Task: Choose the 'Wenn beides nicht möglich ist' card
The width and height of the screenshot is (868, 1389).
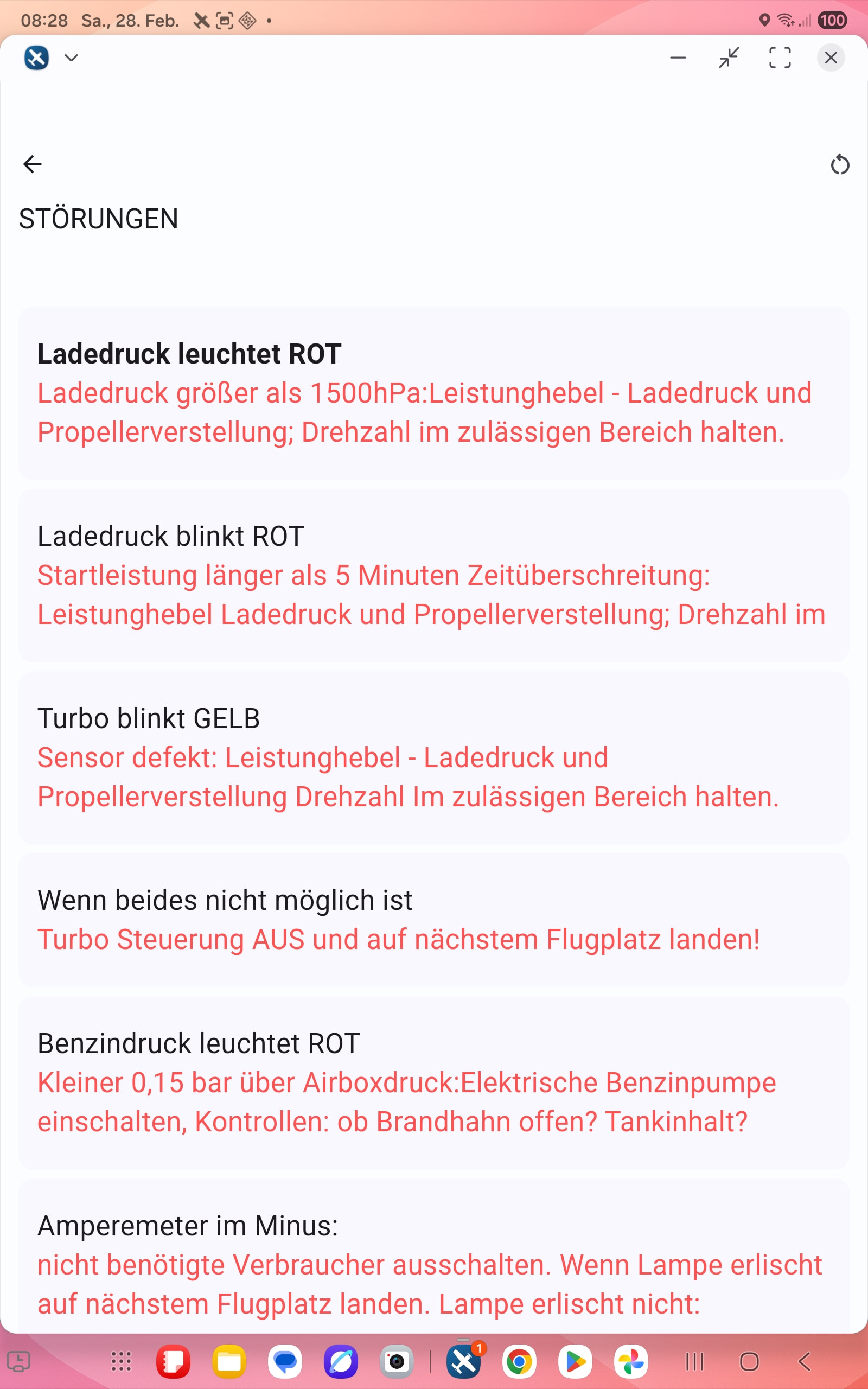Action: click(433, 920)
